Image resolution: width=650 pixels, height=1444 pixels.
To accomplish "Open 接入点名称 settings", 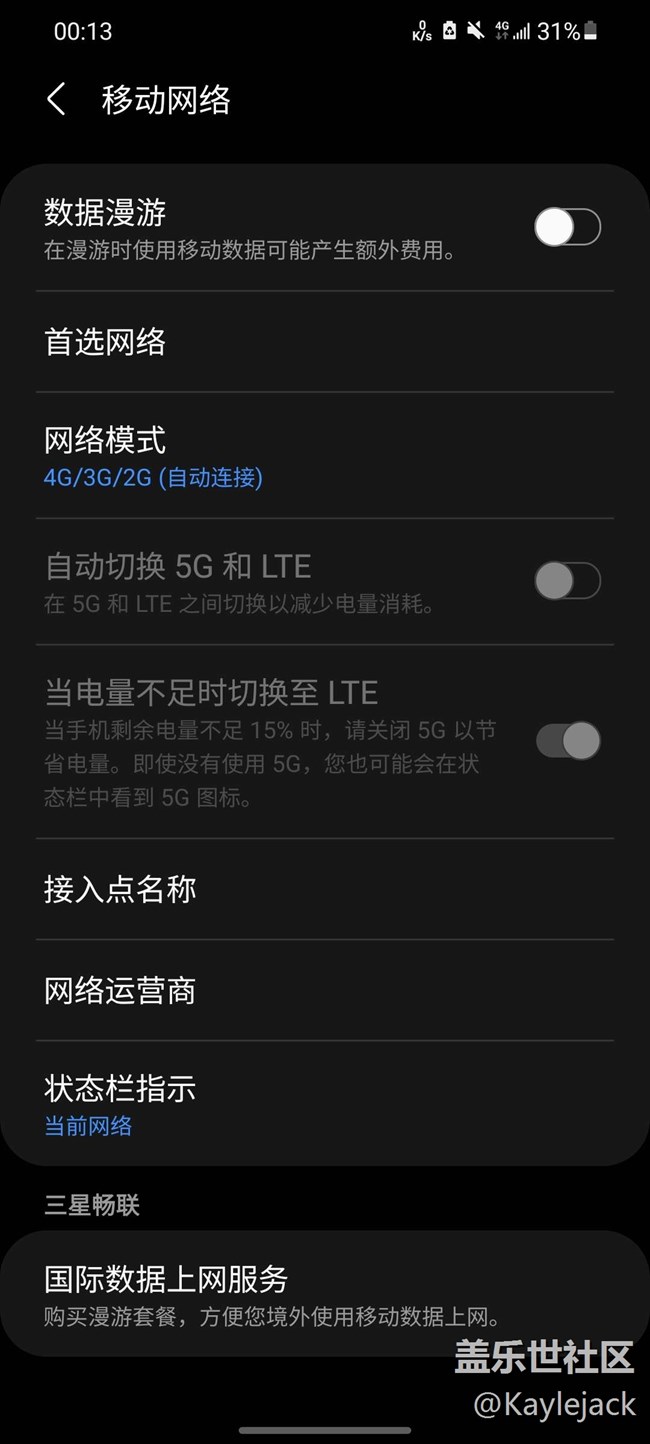I will pyautogui.click(x=324, y=889).
